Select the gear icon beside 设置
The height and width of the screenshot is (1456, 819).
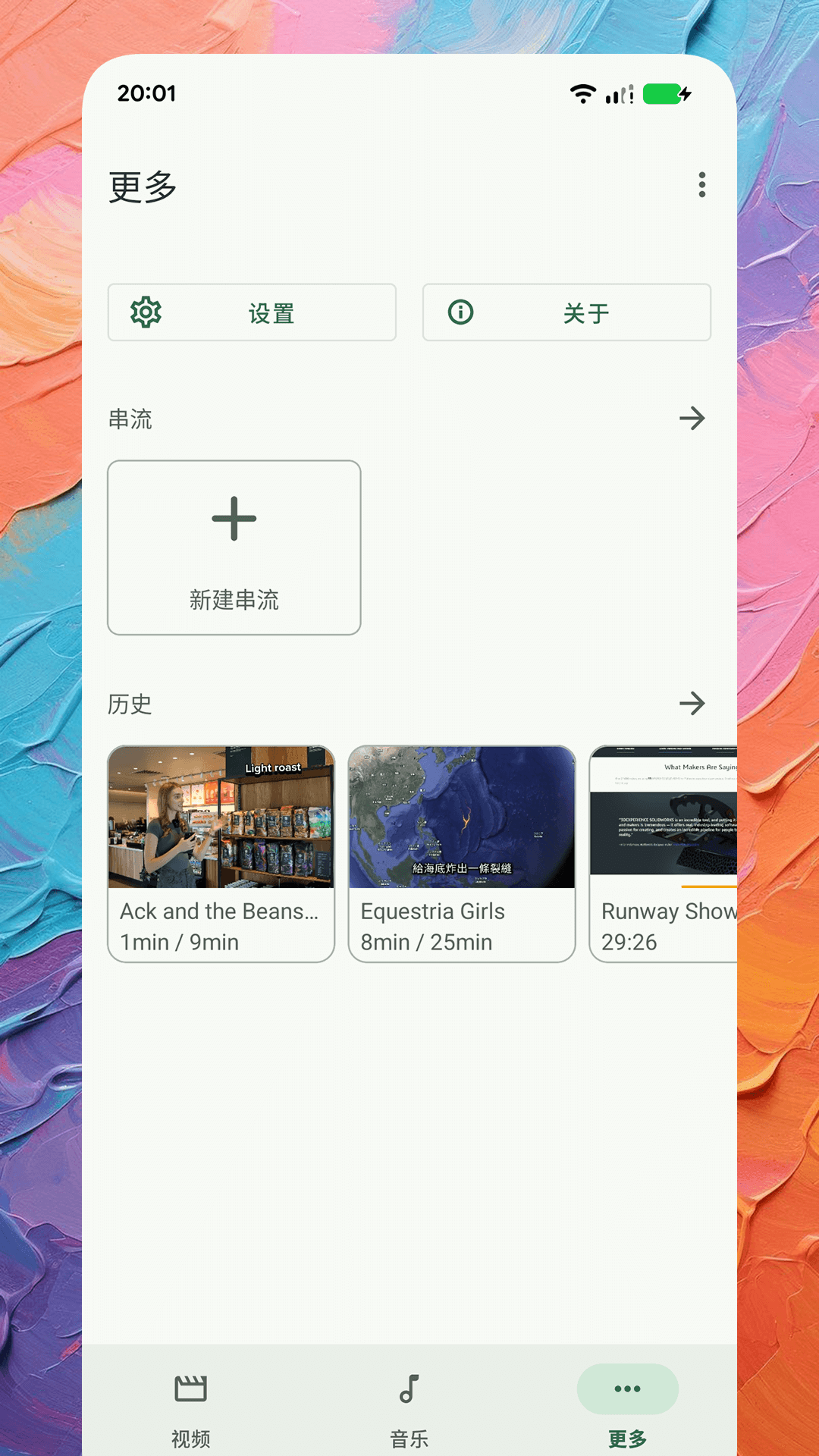tap(147, 312)
